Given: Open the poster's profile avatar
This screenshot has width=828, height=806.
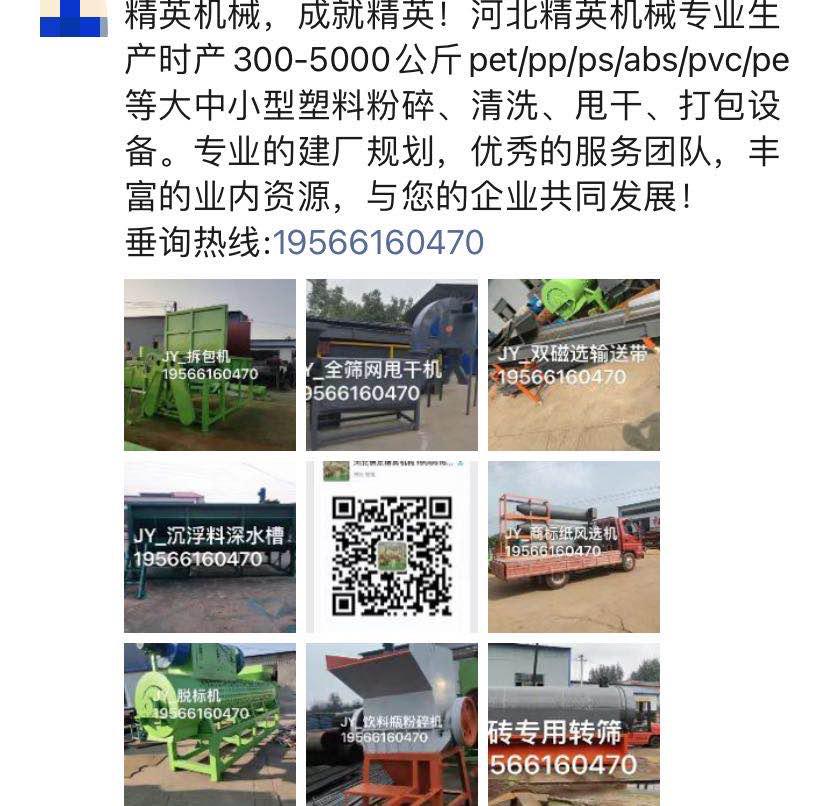Looking at the screenshot, I should [x=73, y=18].
